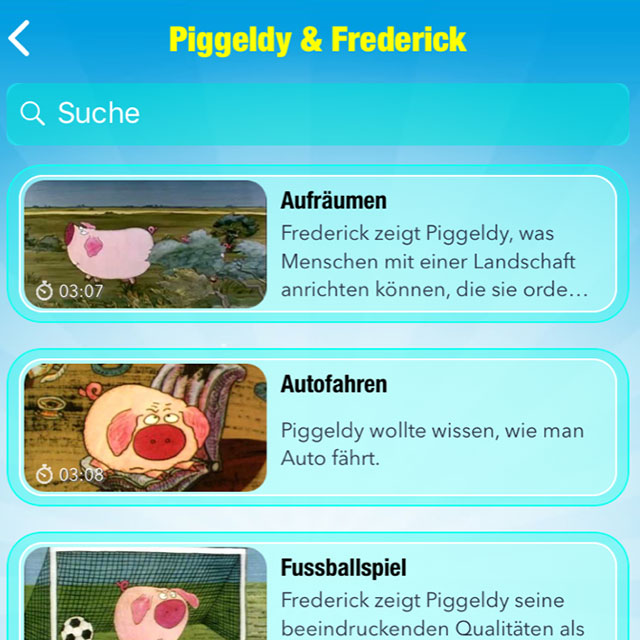Tap the Suche search field
This screenshot has width=640, height=640.
(x=318, y=114)
